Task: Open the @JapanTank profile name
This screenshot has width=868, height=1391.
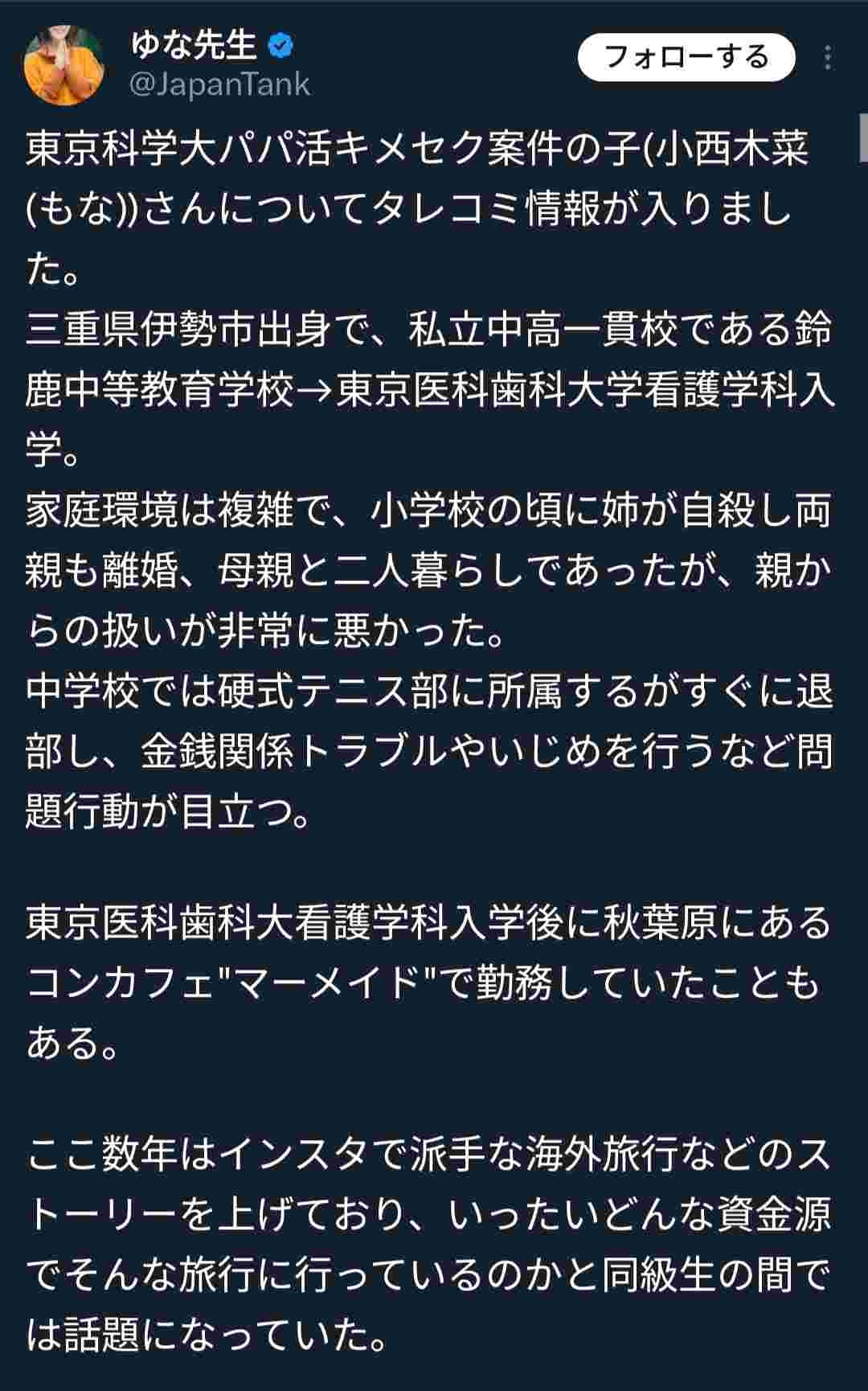Action: (x=219, y=84)
